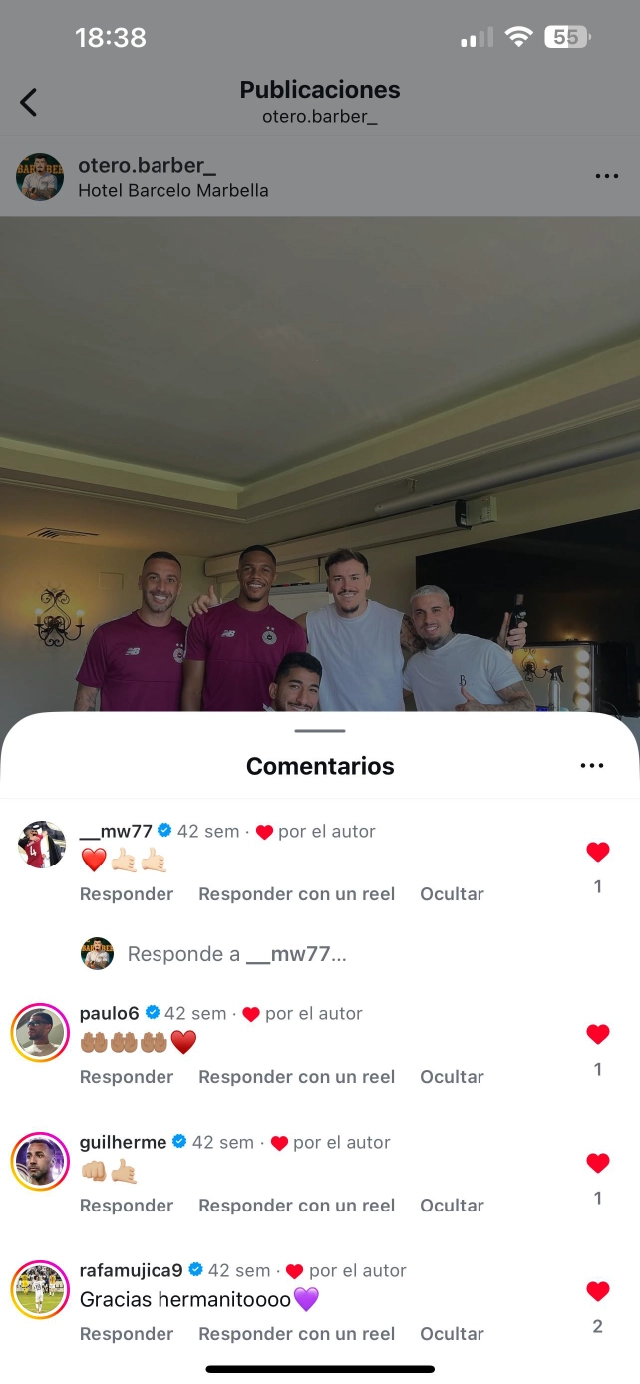Image resolution: width=640 pixels, height=1384 pixels.
Task: Open otero.barber_ profile from post header
Action: pyautogui.click(x=147, y=165)
